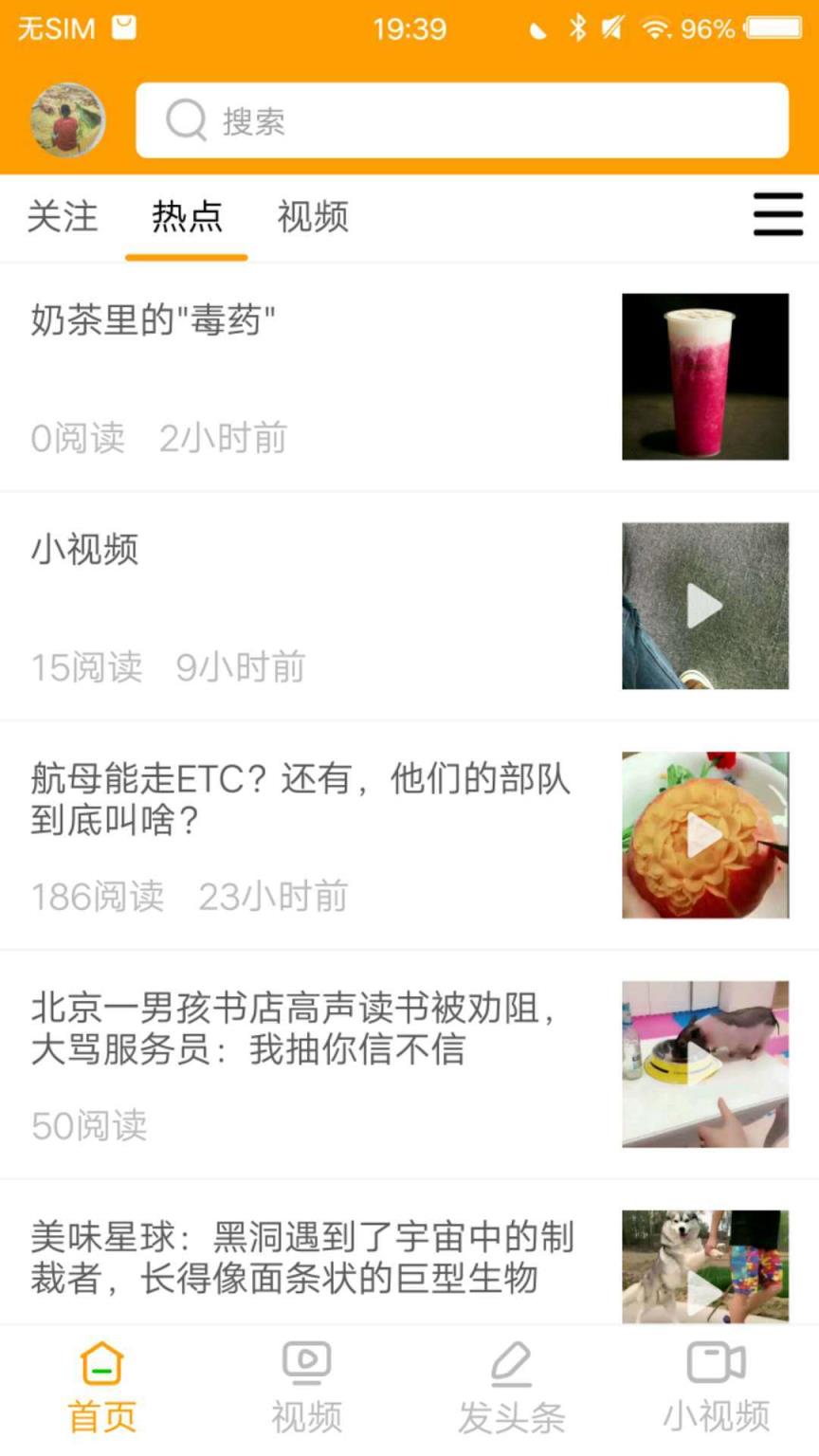The height and width of the screenshot is (1456, 819).
Task: Open the hamburger channel menu
Action: 777,214
